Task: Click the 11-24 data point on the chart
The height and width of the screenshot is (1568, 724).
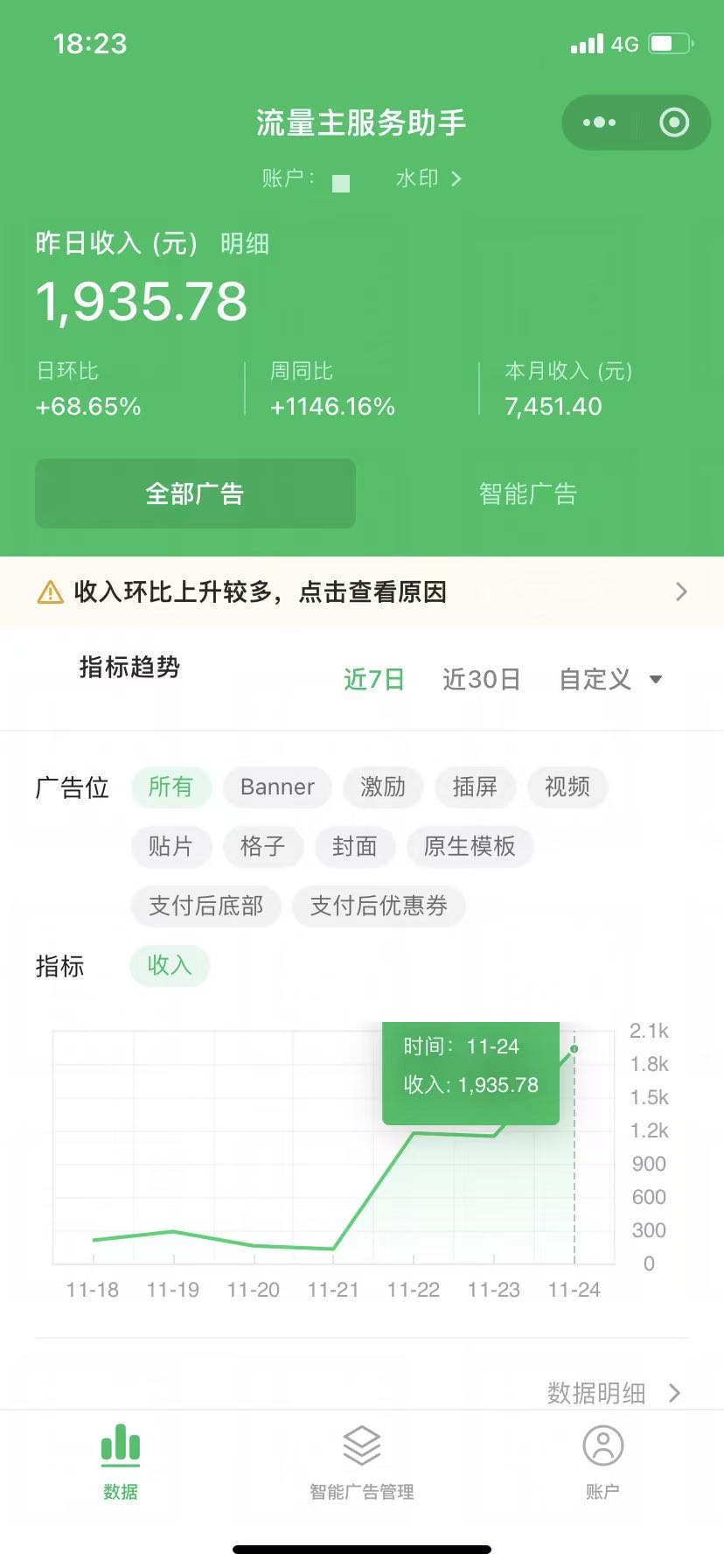Action: [574, 1046]
